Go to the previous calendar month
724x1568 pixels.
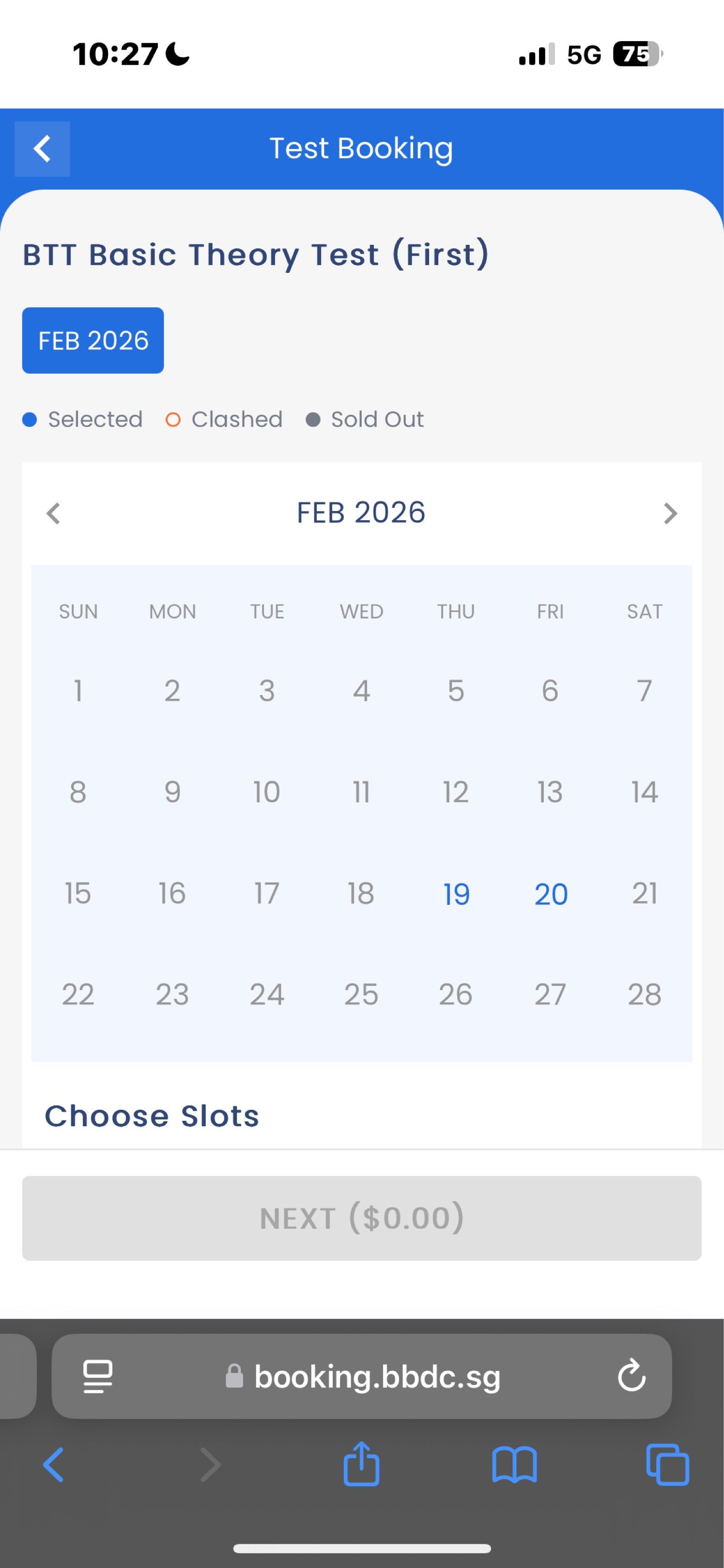(x=53, y=513)
